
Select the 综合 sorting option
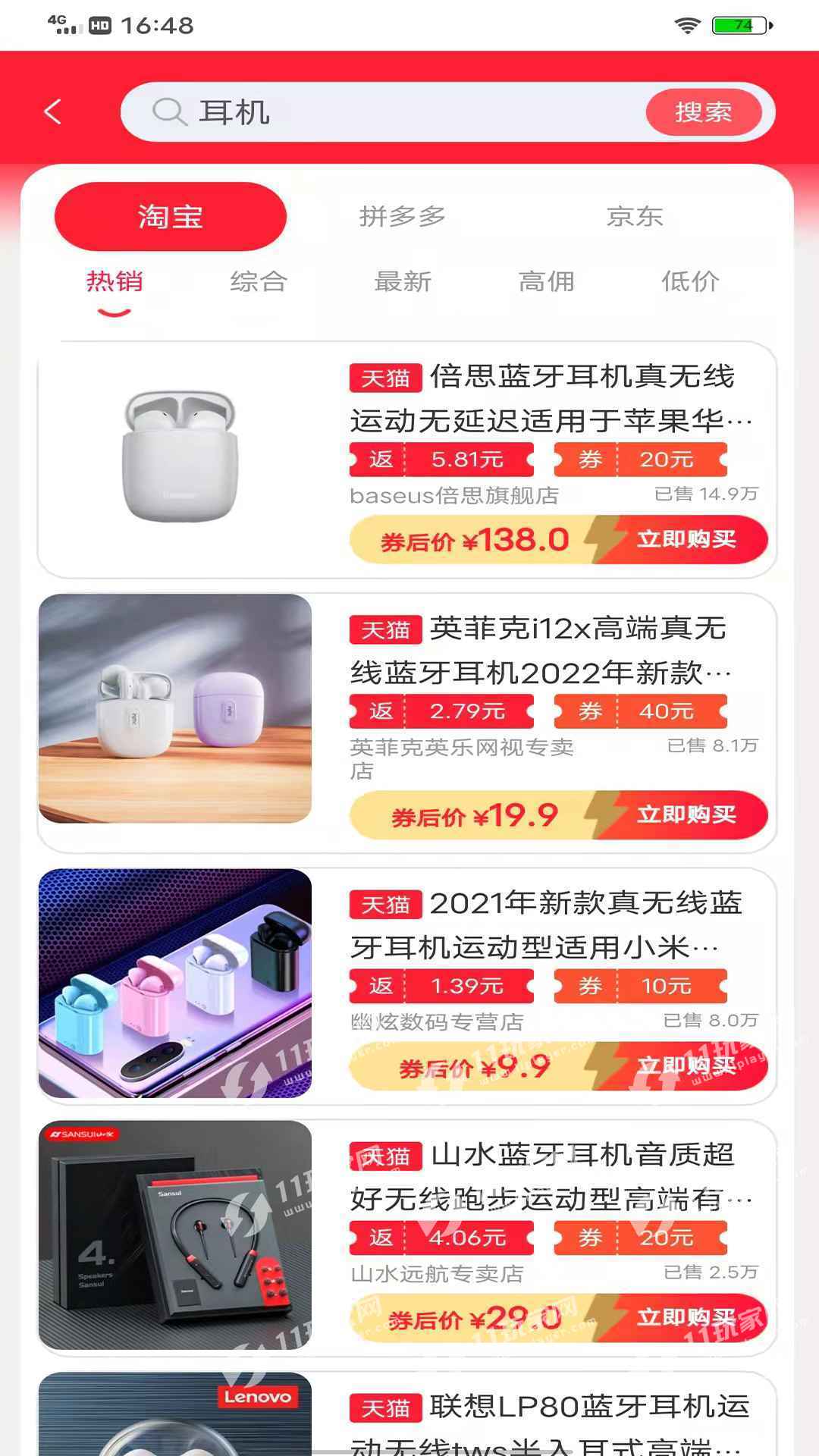pos(258,281)
